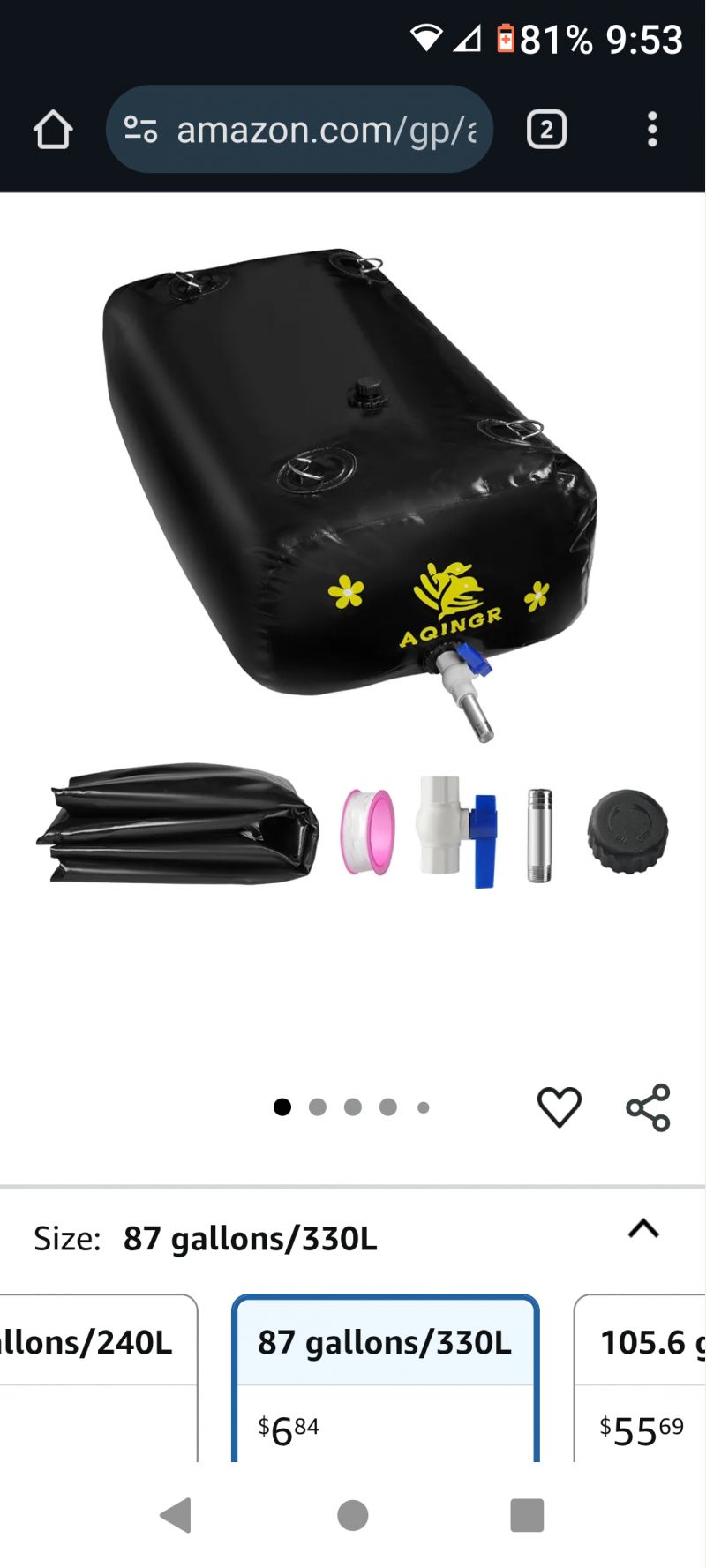This screenshot has height=1568, width=706.
Task: Share this product
Action: click(x=649, y=1107)
